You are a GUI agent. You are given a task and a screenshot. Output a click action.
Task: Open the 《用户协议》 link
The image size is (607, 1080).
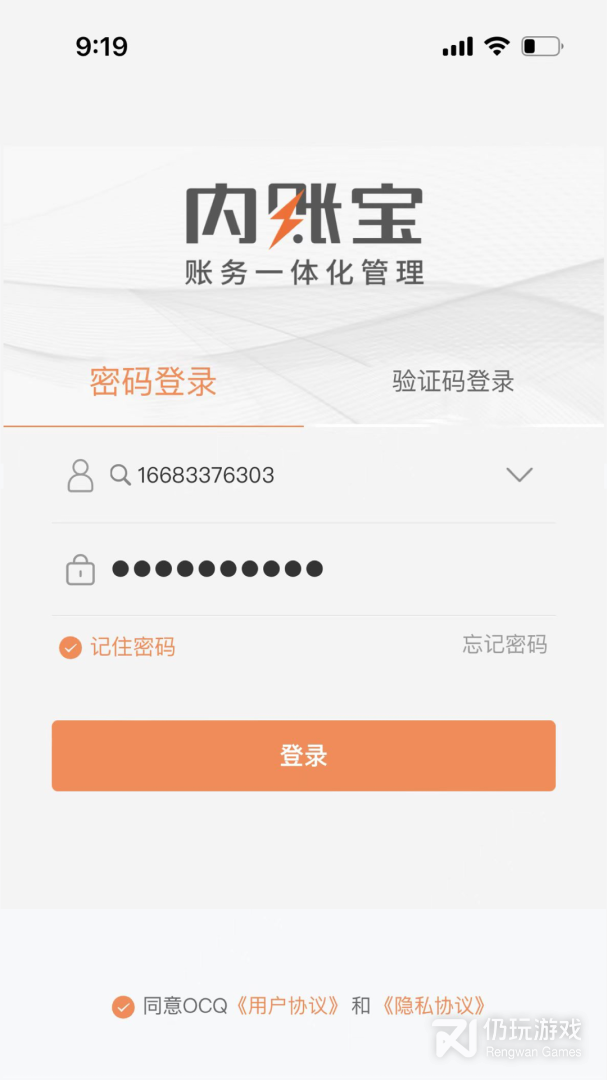(287, 1006)
